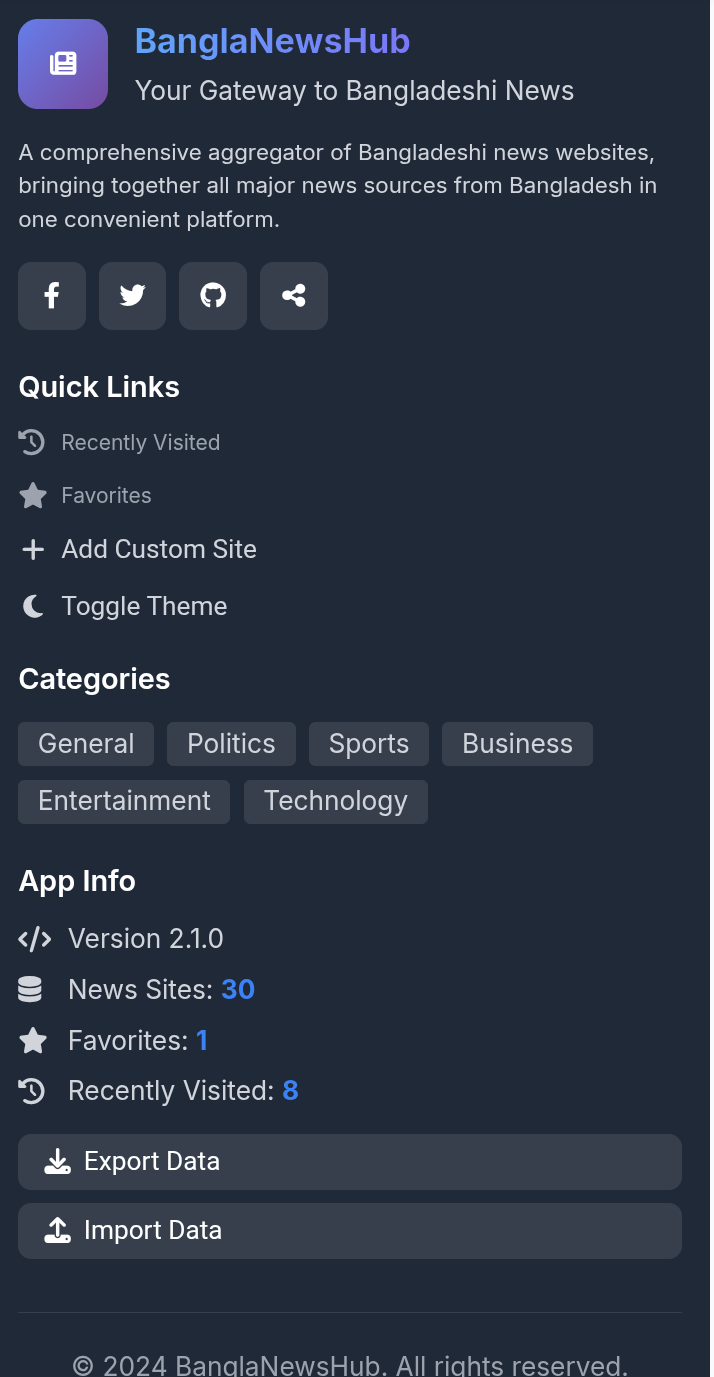Open the Facebook social link
The height and width of the screenshot is (1377, 714).
tap(52, 296)
